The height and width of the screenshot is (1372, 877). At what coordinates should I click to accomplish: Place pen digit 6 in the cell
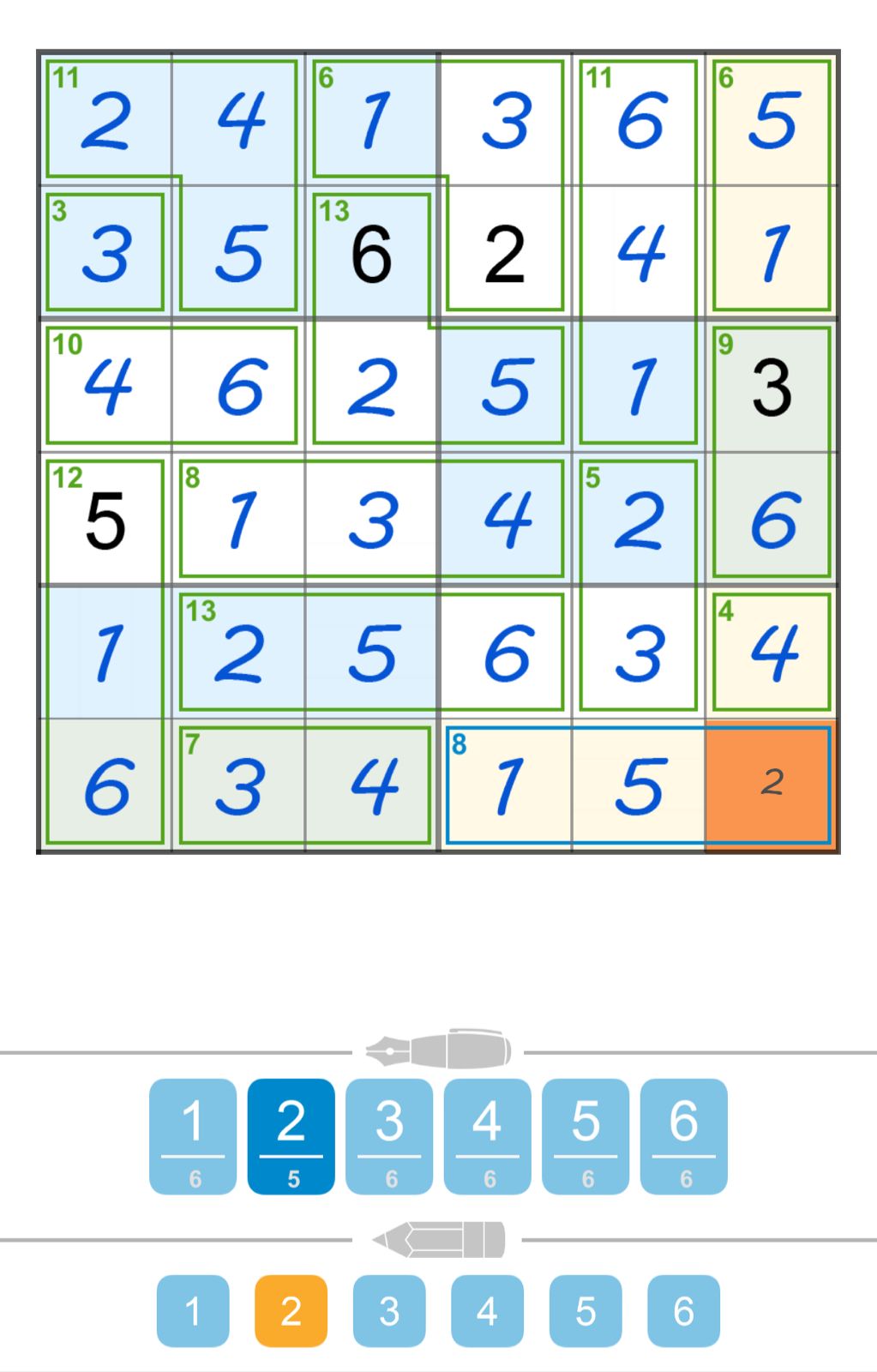[683, 1135]
